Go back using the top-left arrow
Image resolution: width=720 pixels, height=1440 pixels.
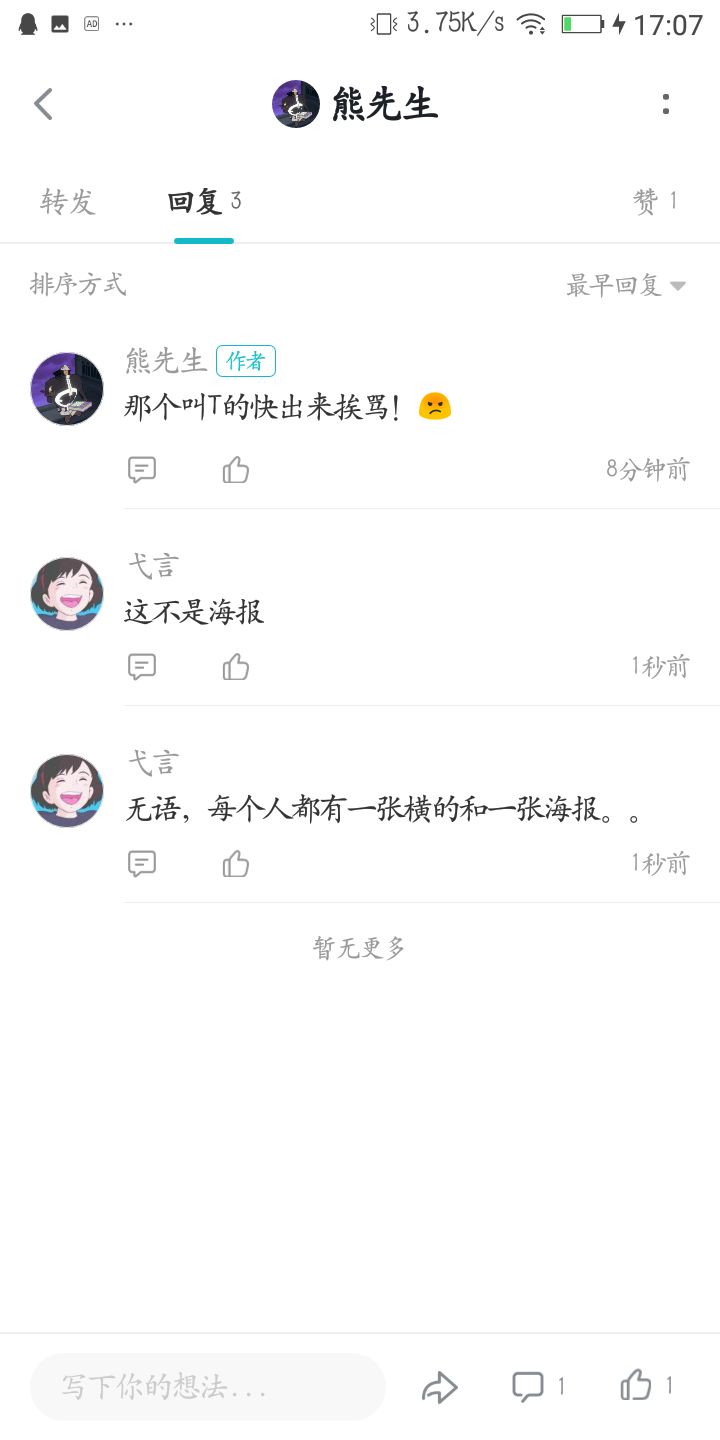tap(43, 104)
